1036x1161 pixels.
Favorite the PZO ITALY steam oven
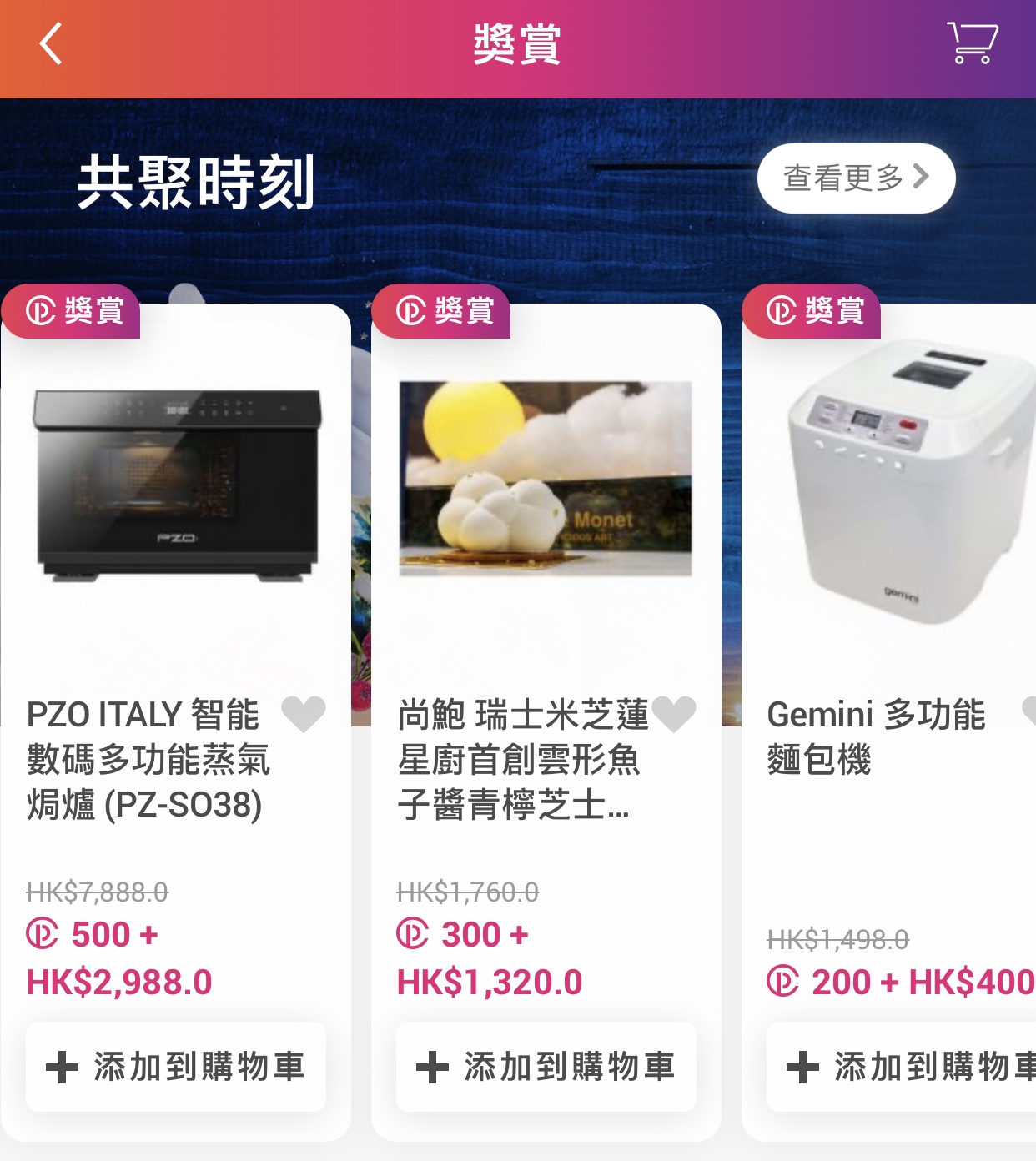304,714
